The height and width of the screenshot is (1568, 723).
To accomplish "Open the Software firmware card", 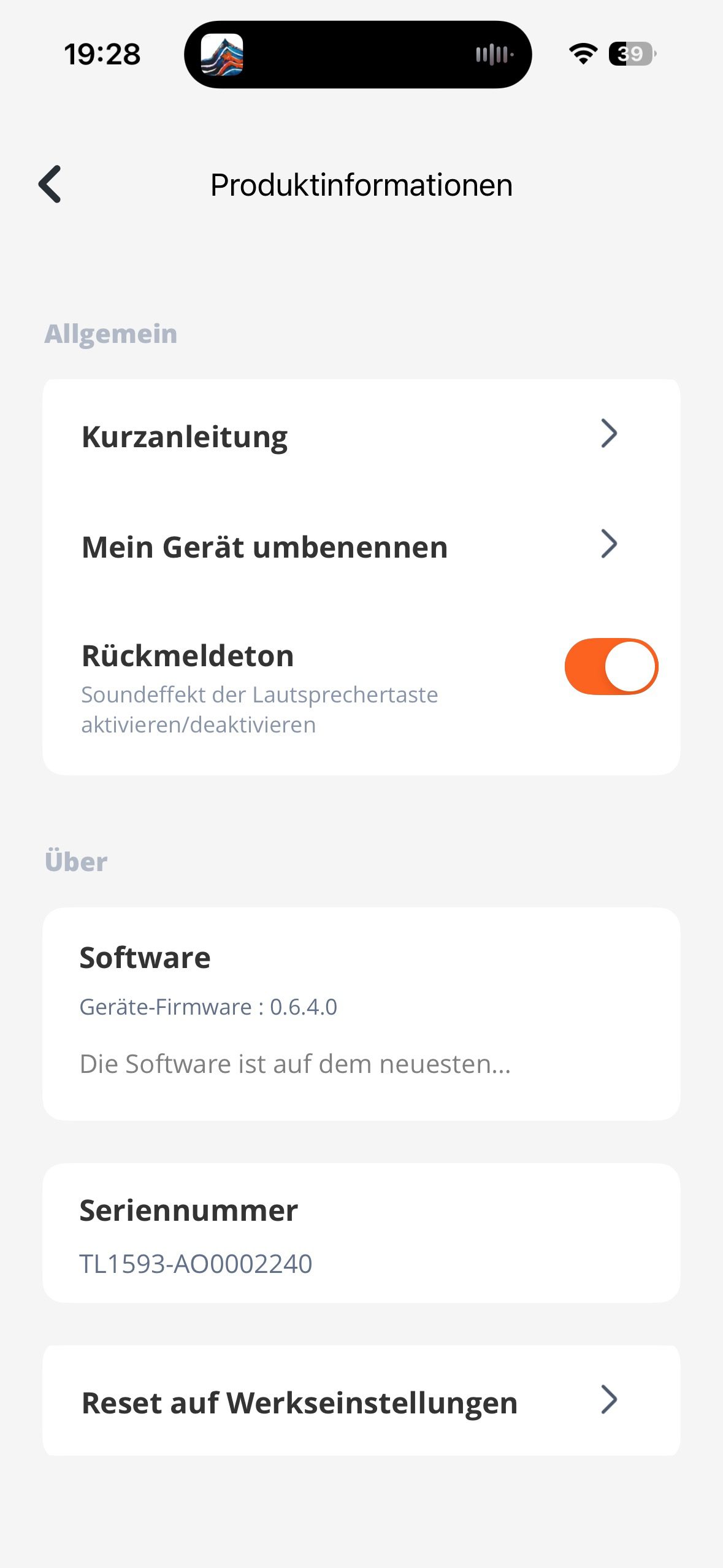I will 361,1013.
